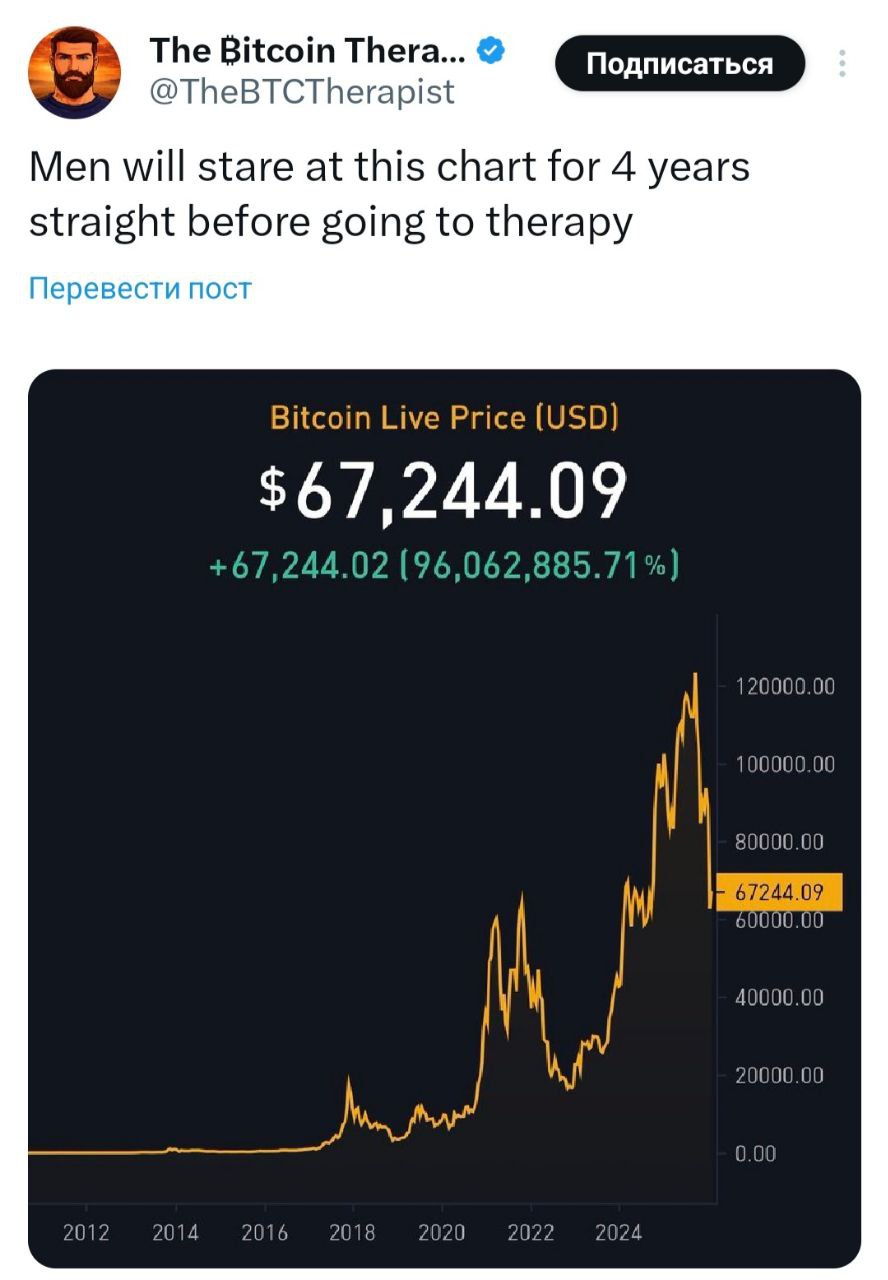Open The Bitcoin Therapist's profile avatar
888x1280 pixels.
coord(74,72)
